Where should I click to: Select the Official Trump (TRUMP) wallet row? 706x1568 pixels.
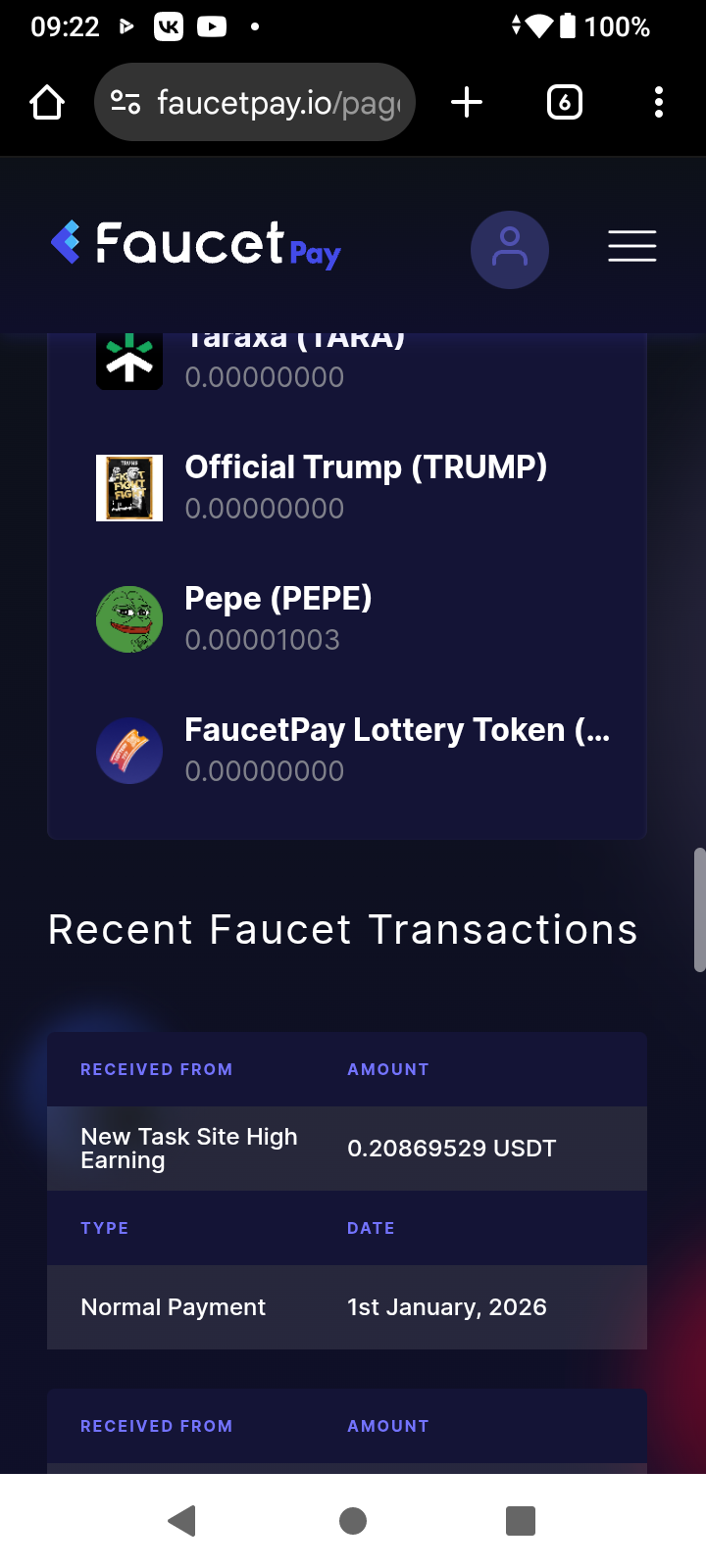(x=346, y=487)
